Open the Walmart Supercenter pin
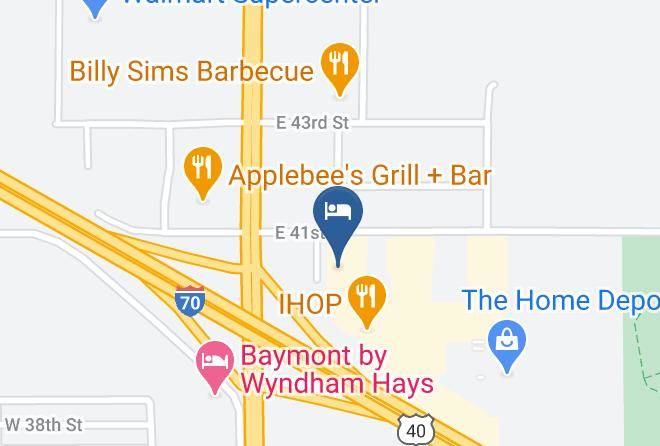This screenshot has width=660, height=446. point(95,8)
